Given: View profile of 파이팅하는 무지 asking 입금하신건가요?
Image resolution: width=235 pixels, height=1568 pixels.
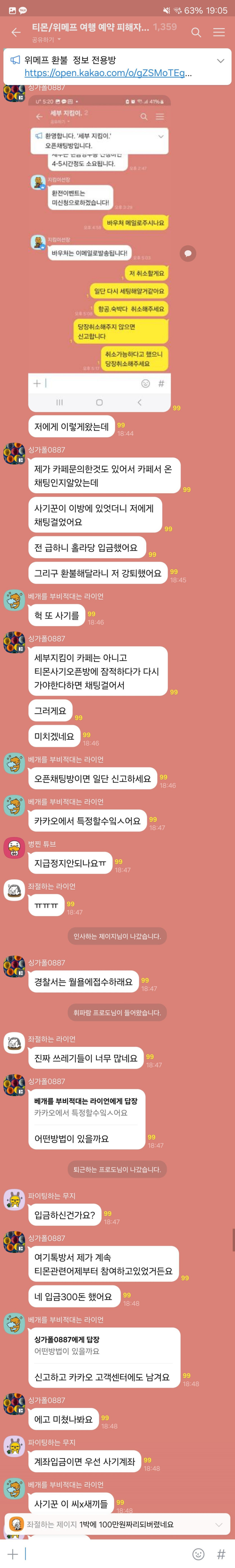Looking at the screenshot, I should tap(14, 1201).
